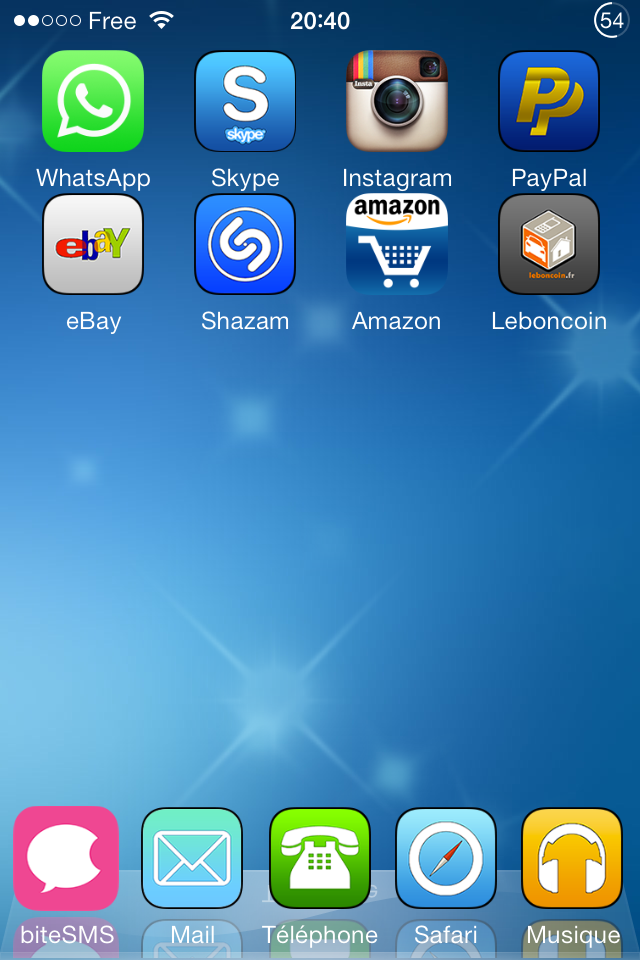Image resolution: width=640 pixels, height=960 pixels.
Task: Open biteSMS from the dock
Action: tap(66, 857)
